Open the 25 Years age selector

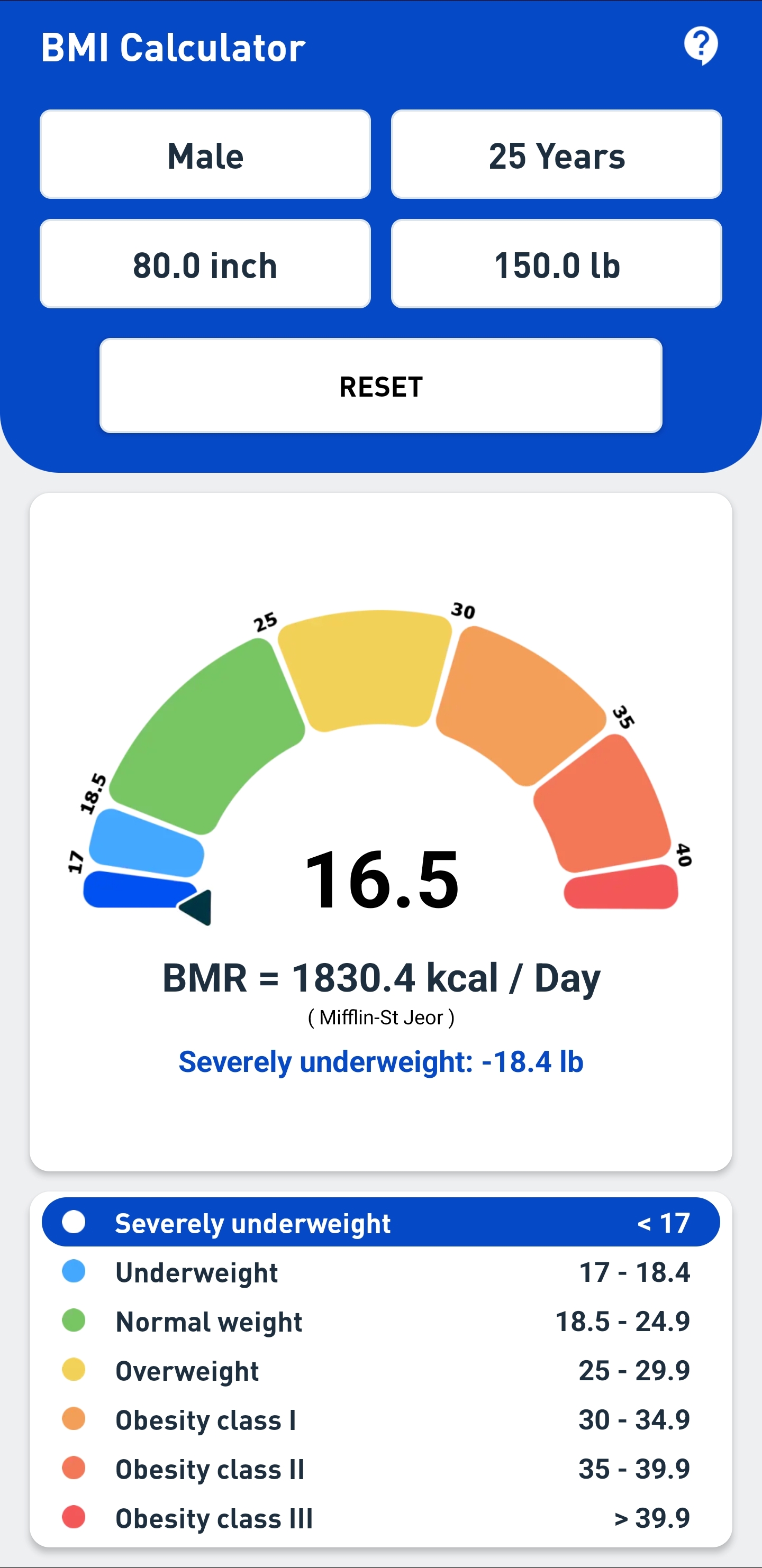point(556,155)
